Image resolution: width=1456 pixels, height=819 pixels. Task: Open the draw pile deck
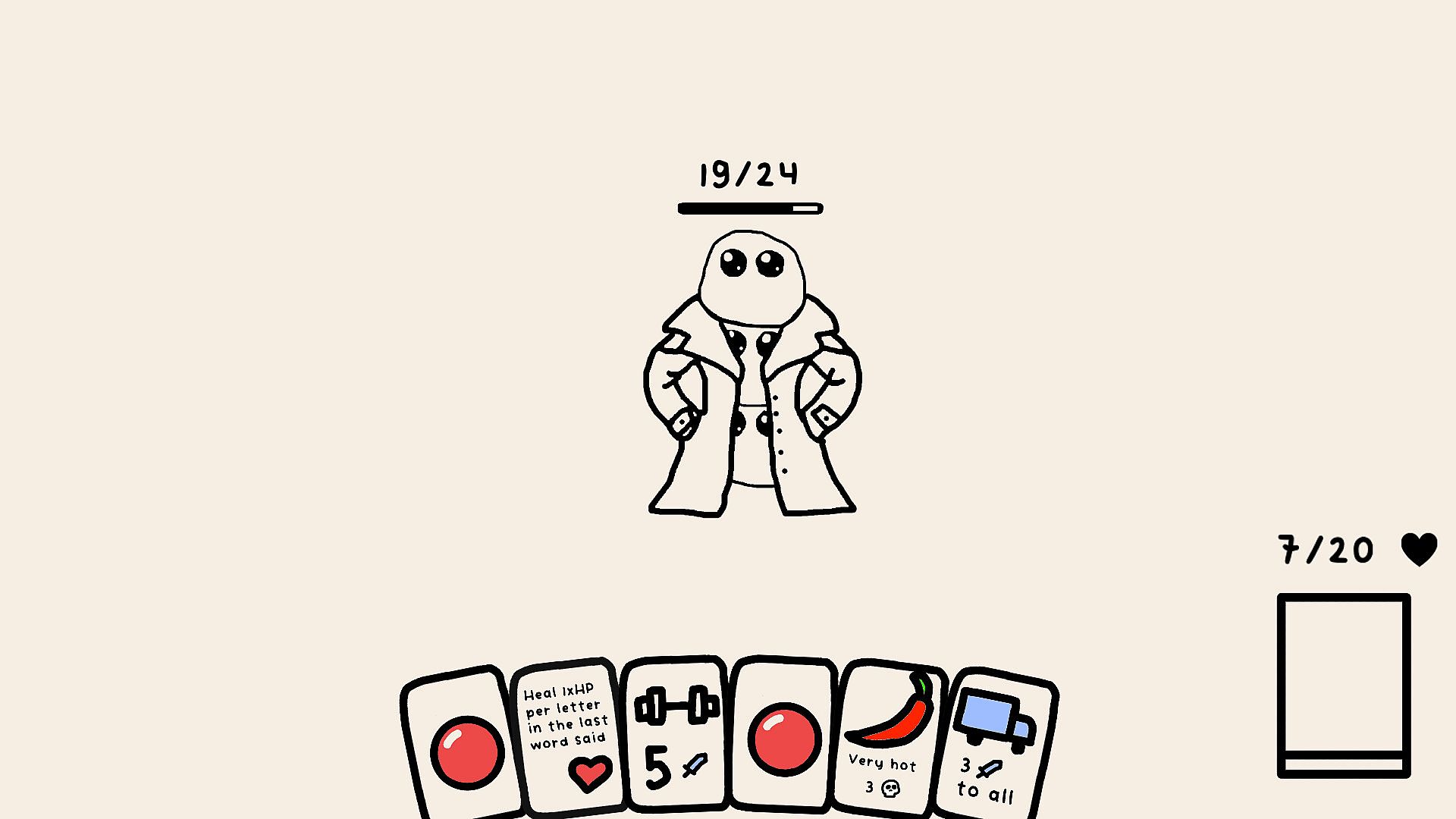[1343, 685]
